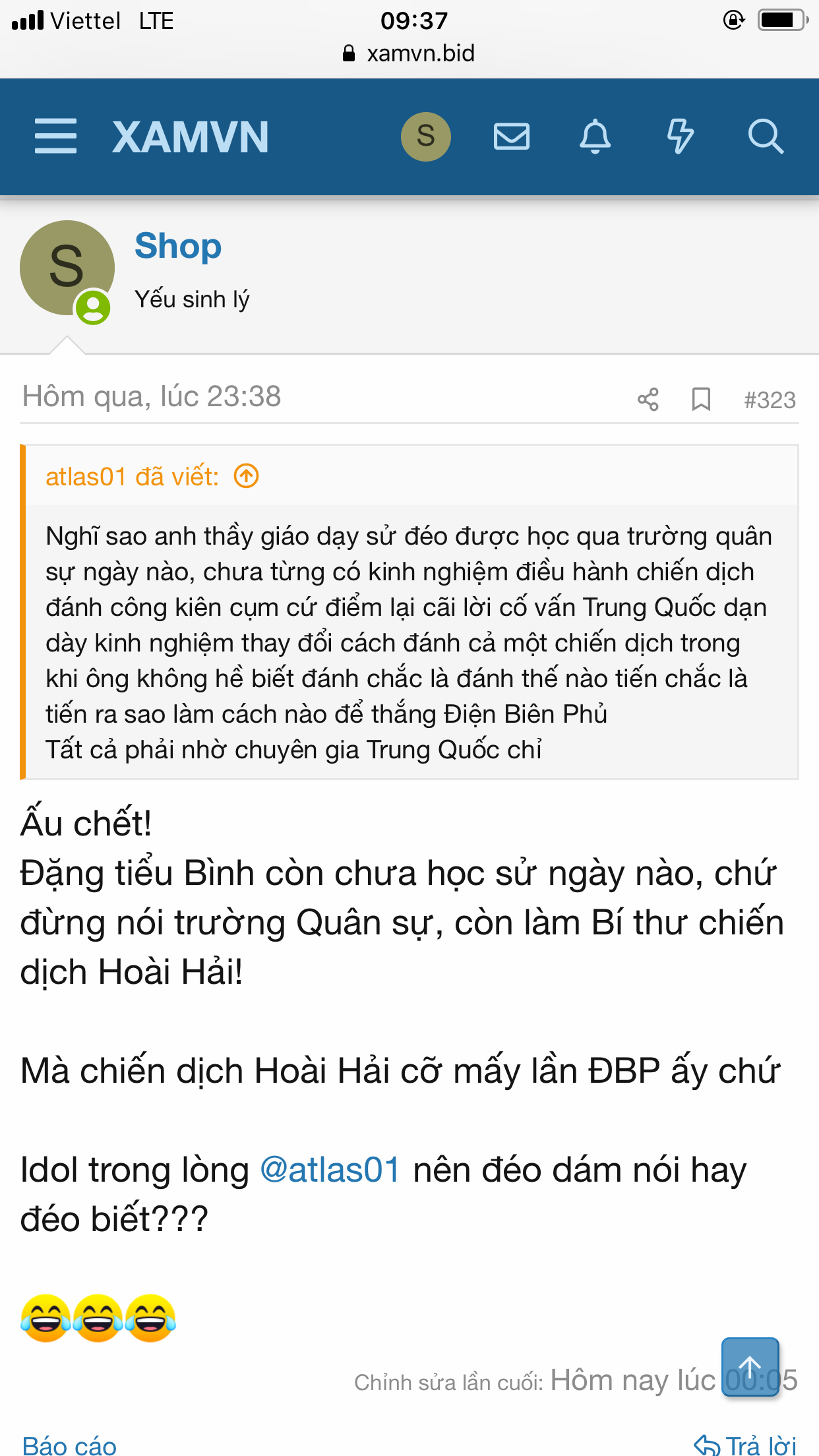This screenshot has width=819, height=1456.
Task: Open the account avatar in the header
Action: point(425,136)
